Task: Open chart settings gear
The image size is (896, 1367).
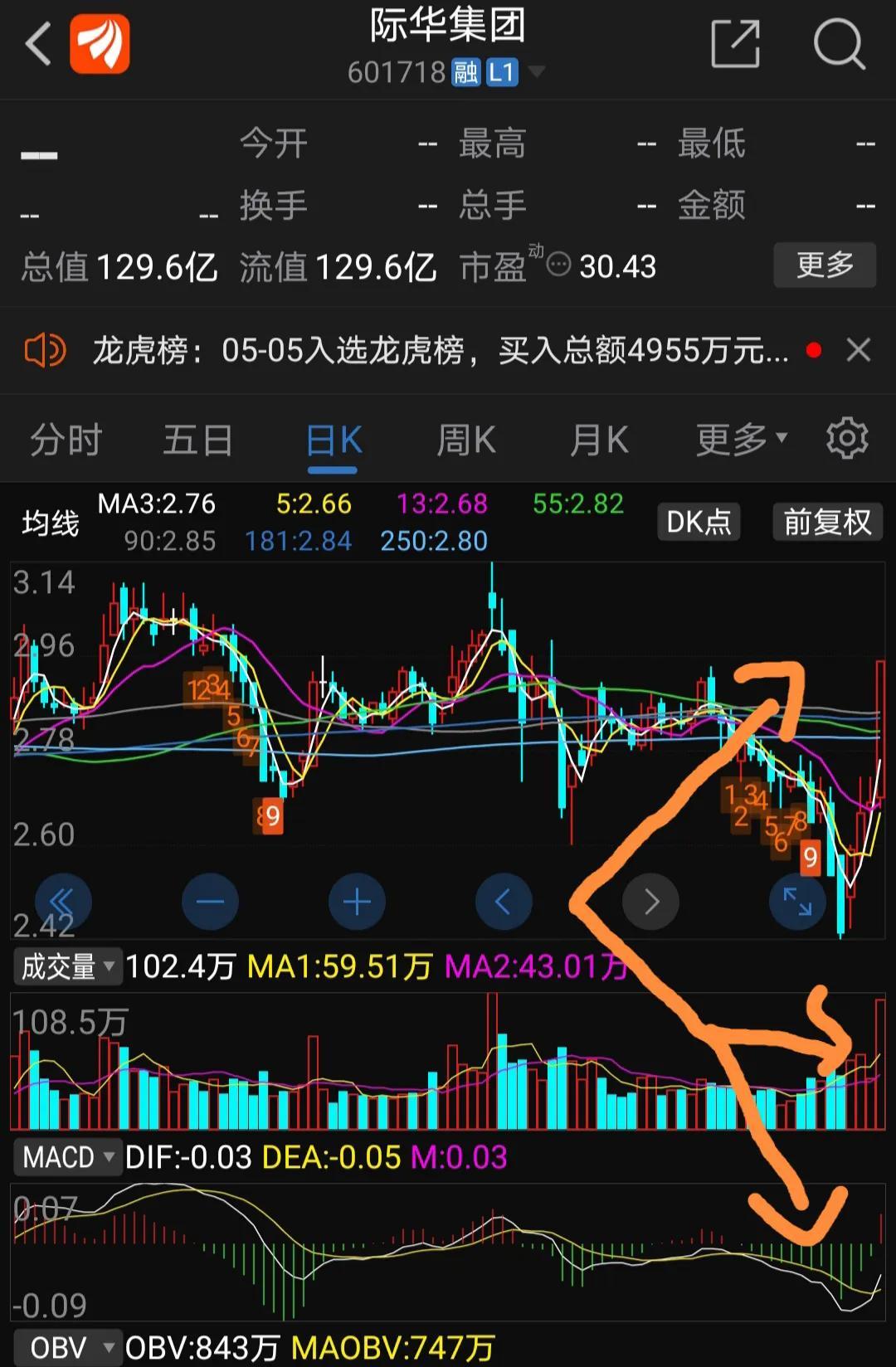Action: pyautogui.click(x=847, y=438)
